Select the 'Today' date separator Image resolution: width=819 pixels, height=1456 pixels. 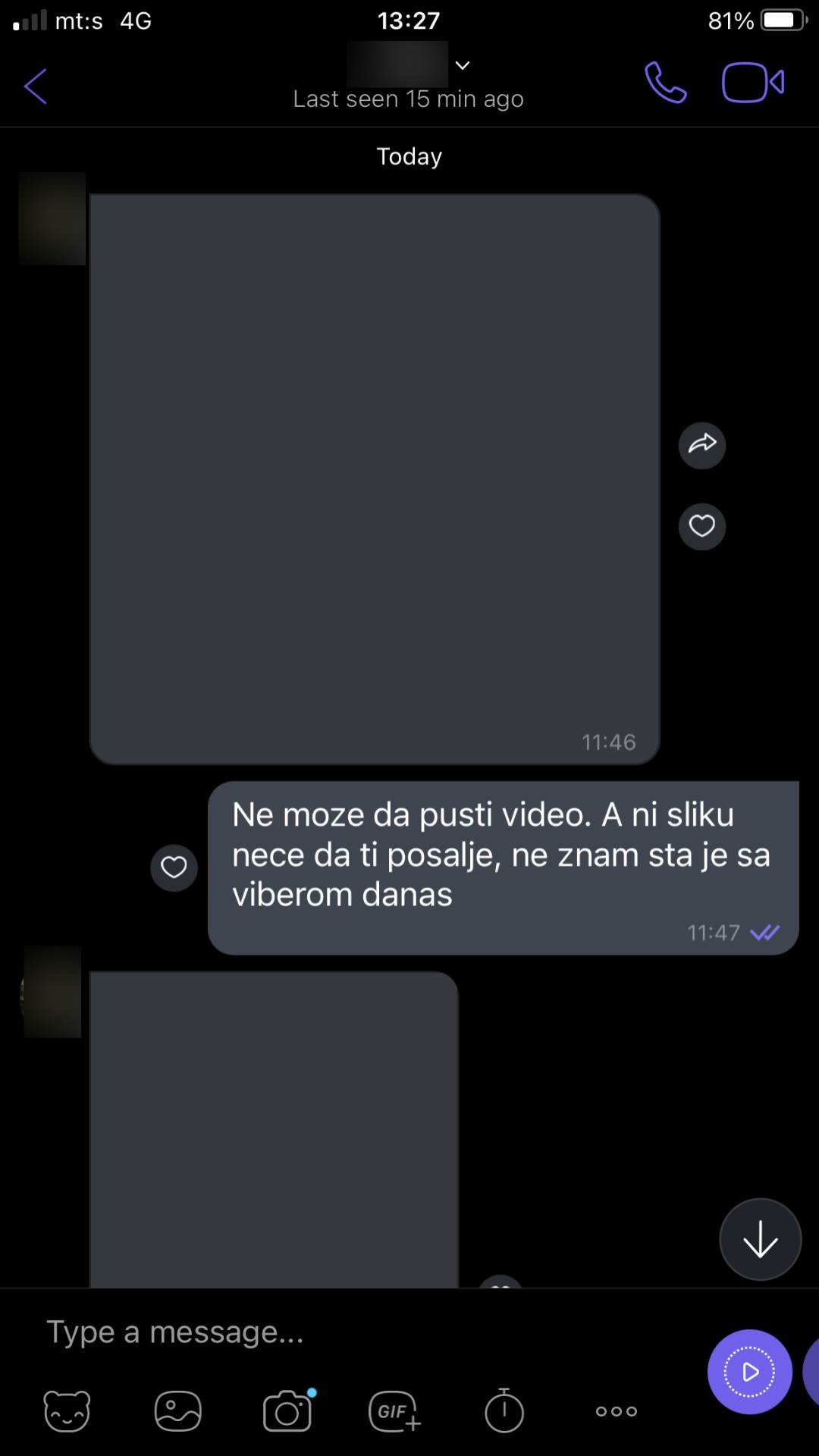409,156
